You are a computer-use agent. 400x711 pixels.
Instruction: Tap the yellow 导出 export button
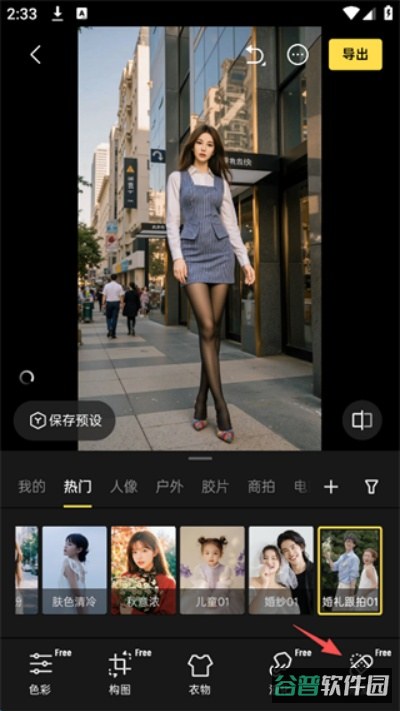(356, 54)
